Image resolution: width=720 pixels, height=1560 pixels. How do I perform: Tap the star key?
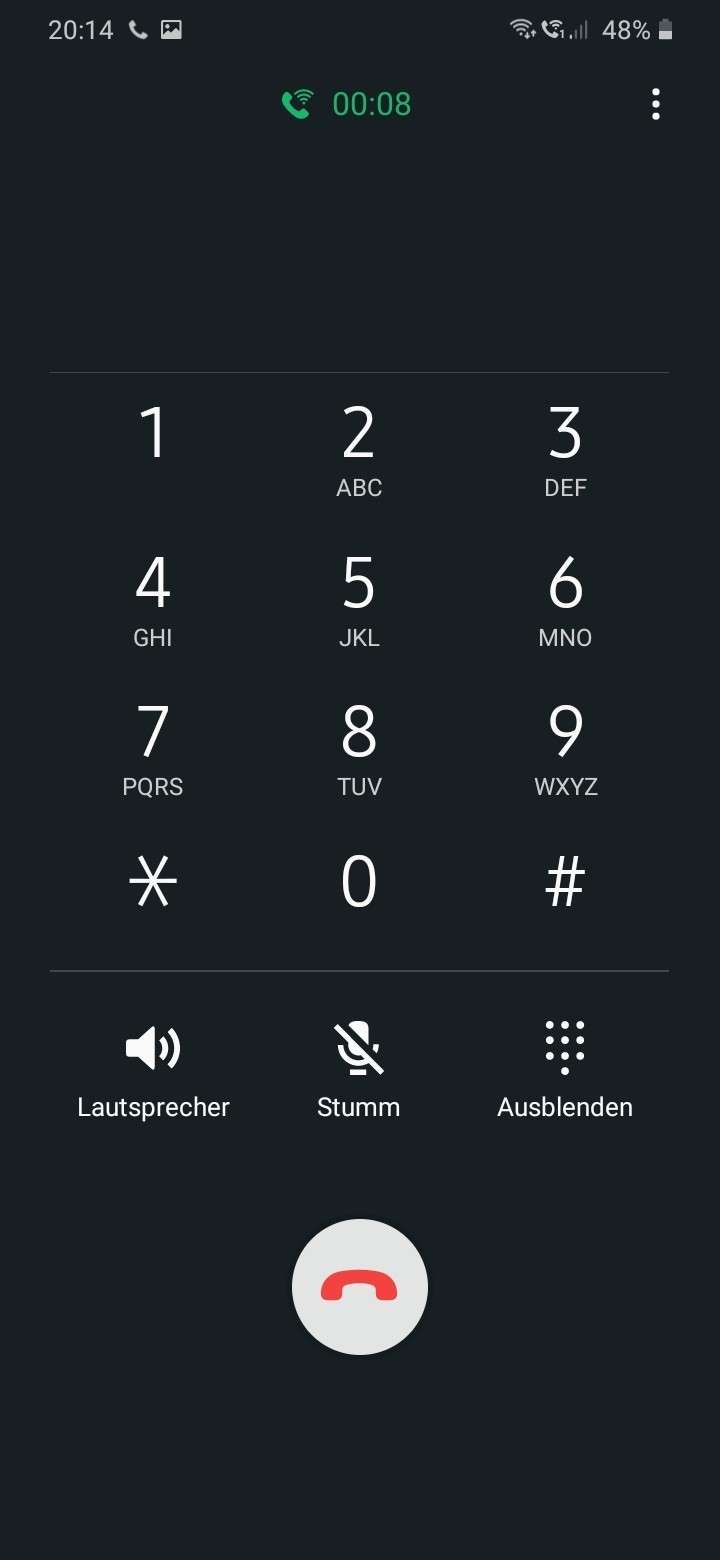(x=153, y=883)
